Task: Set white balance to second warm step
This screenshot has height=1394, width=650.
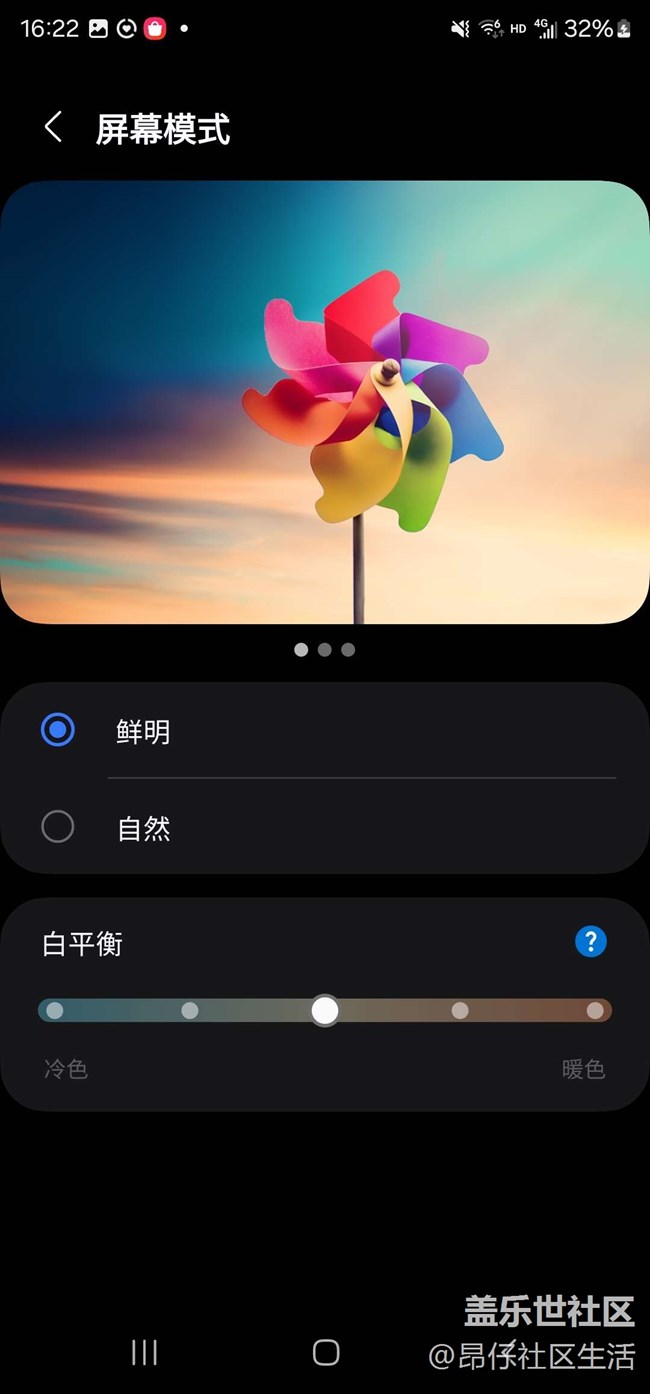Action: point(460,1011)
